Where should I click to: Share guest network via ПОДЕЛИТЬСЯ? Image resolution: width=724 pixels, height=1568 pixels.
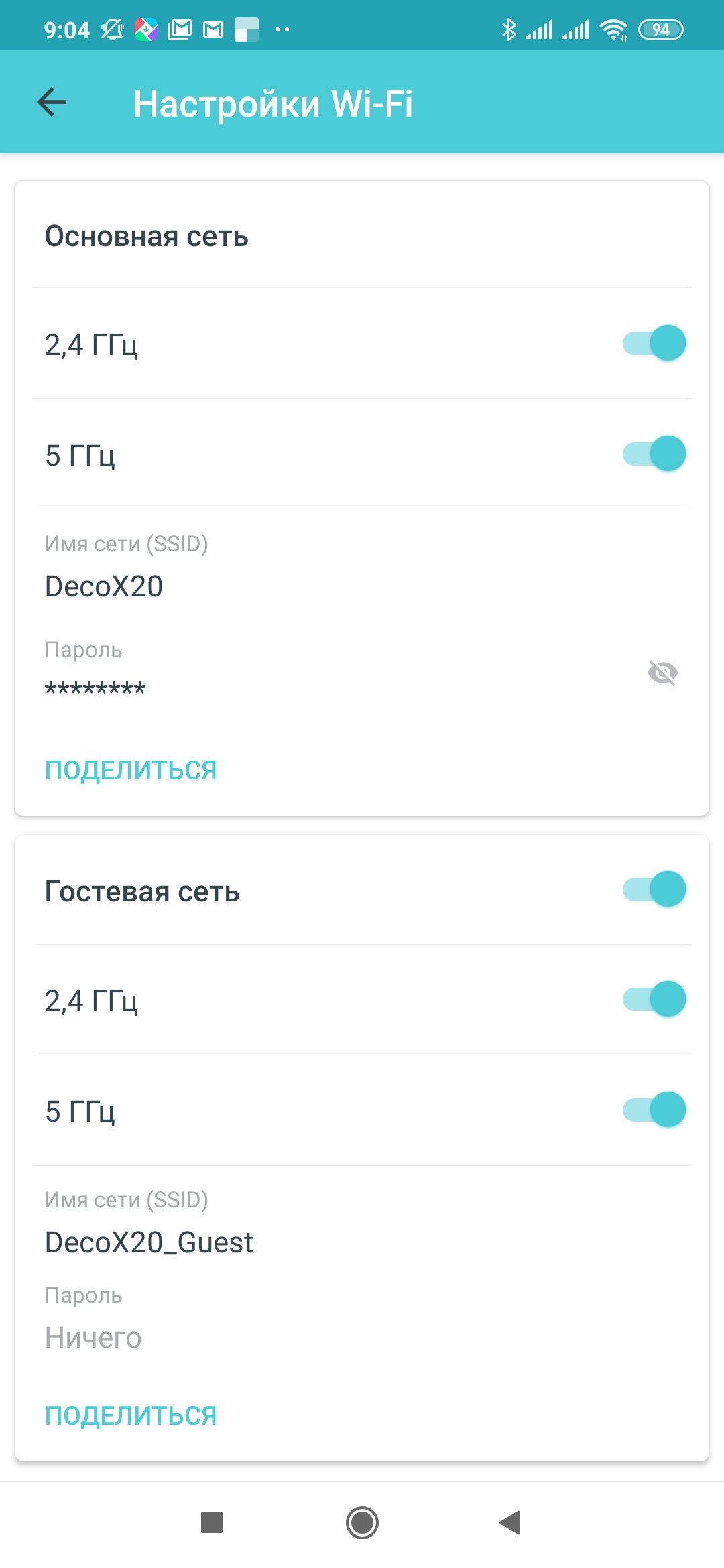click(131, 1415)
